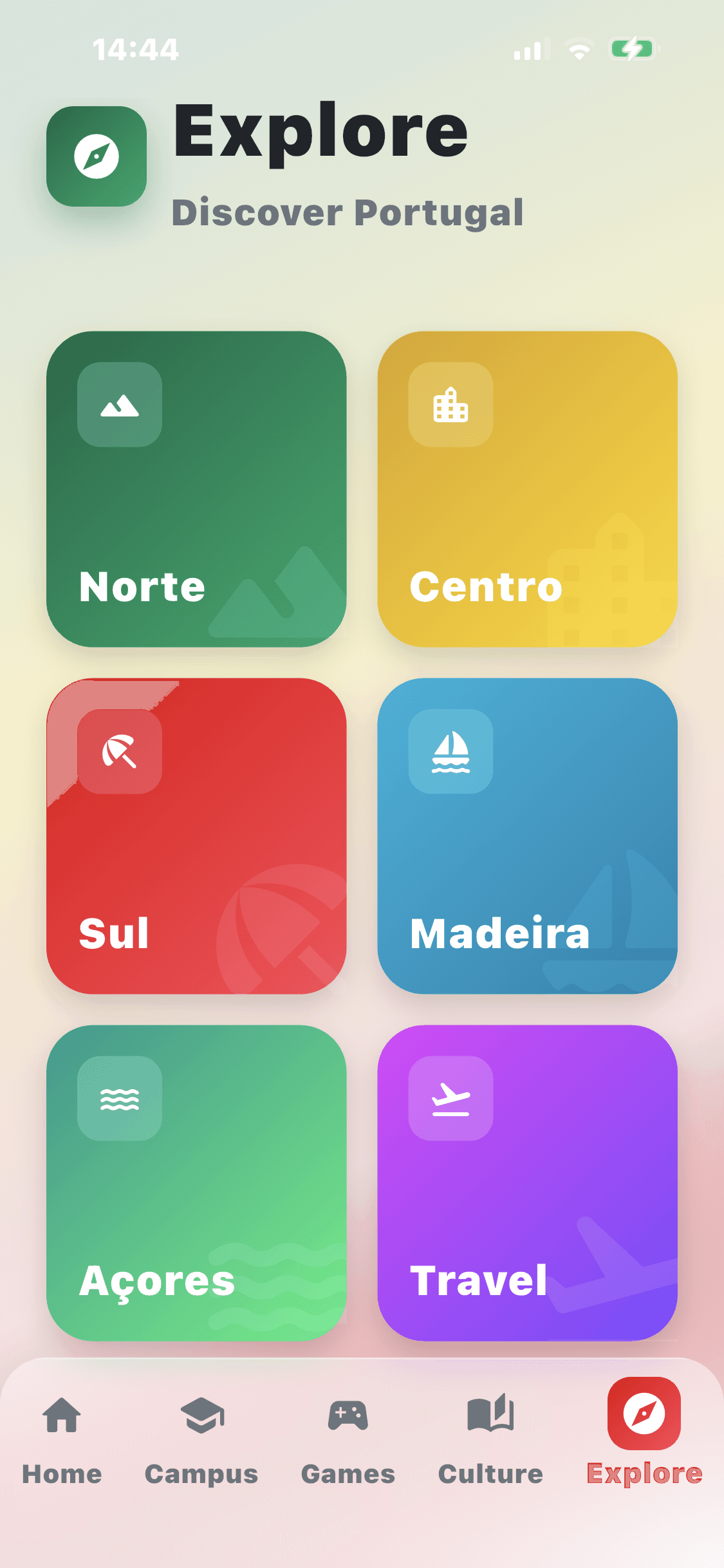Tap the Discover Portugal subtitle
The image size is (724, 1568).
pos(348,212)
